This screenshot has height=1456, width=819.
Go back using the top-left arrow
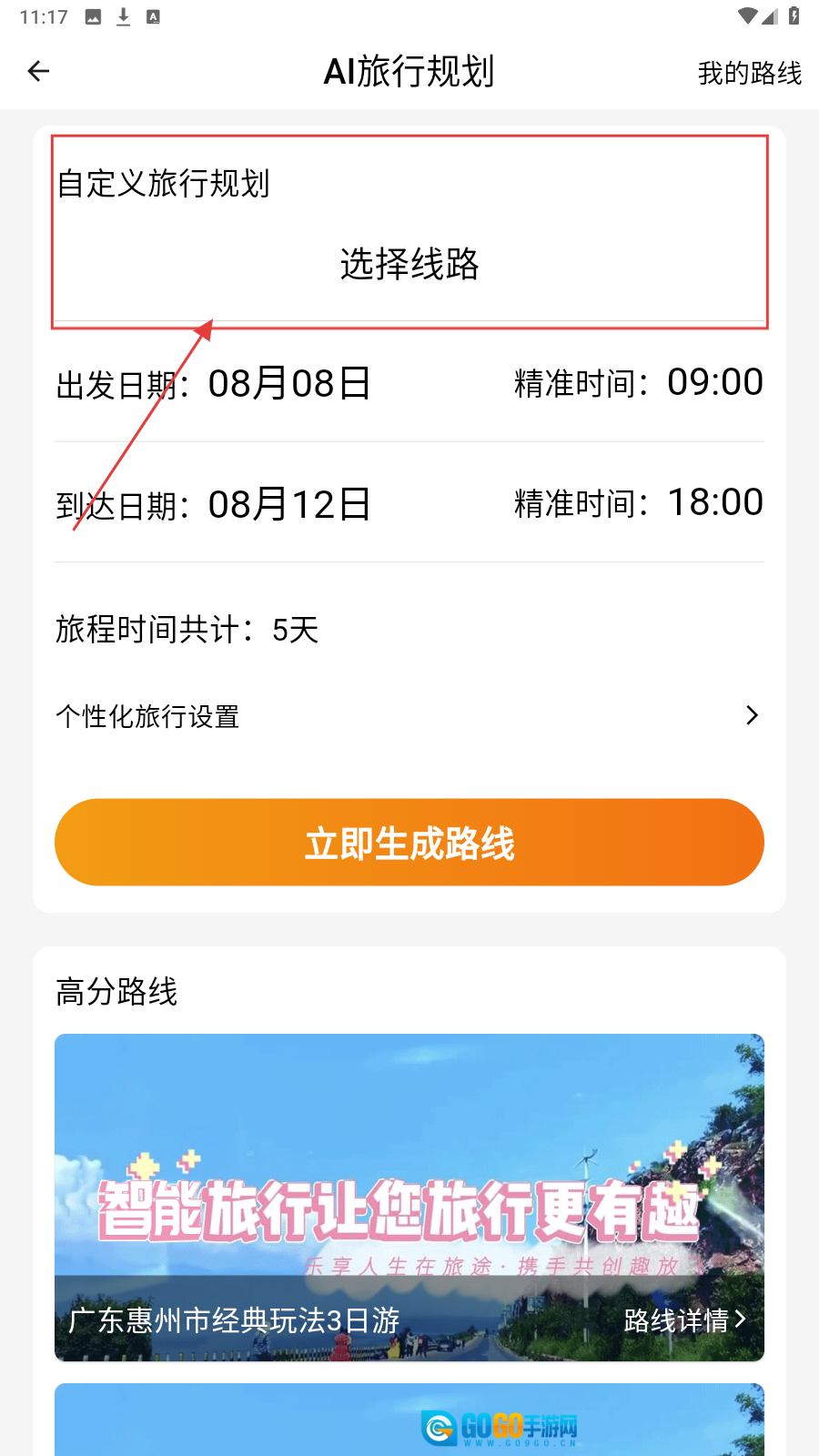coord(38,71)
